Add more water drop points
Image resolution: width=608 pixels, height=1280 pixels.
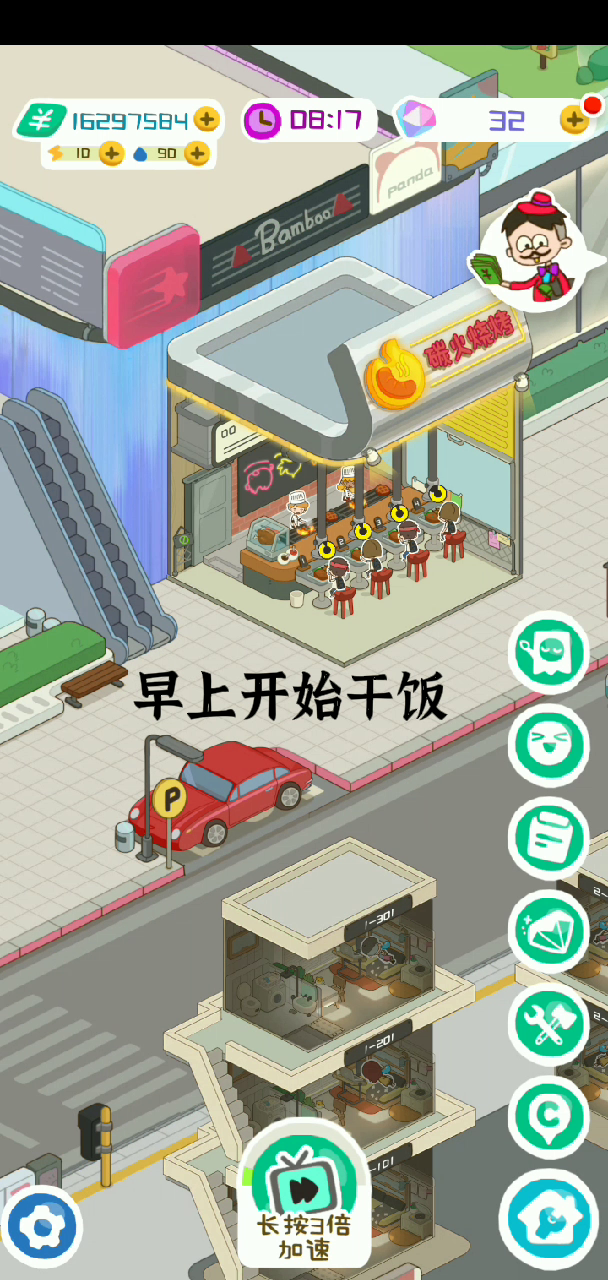(197, 154)
